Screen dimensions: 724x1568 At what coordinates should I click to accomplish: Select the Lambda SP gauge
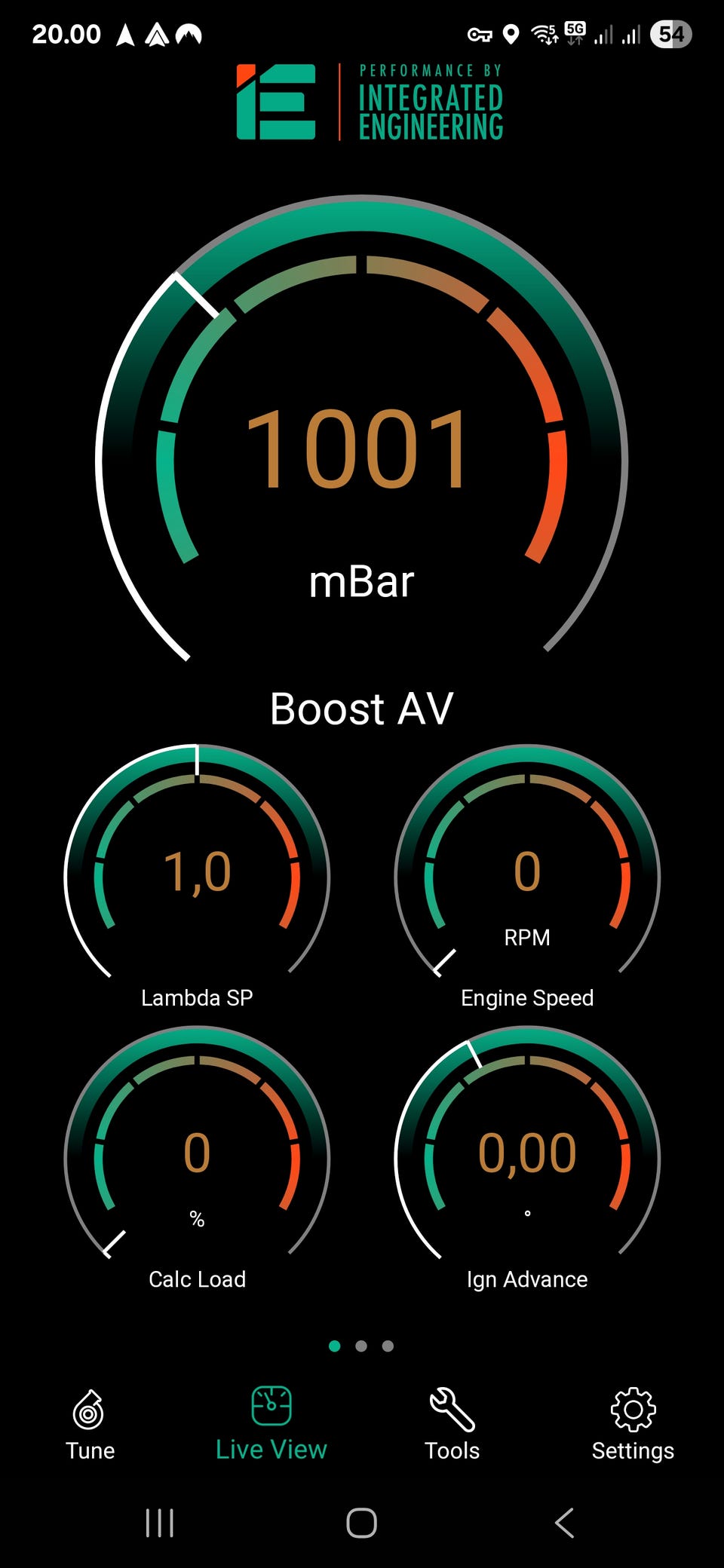point(197,874)
